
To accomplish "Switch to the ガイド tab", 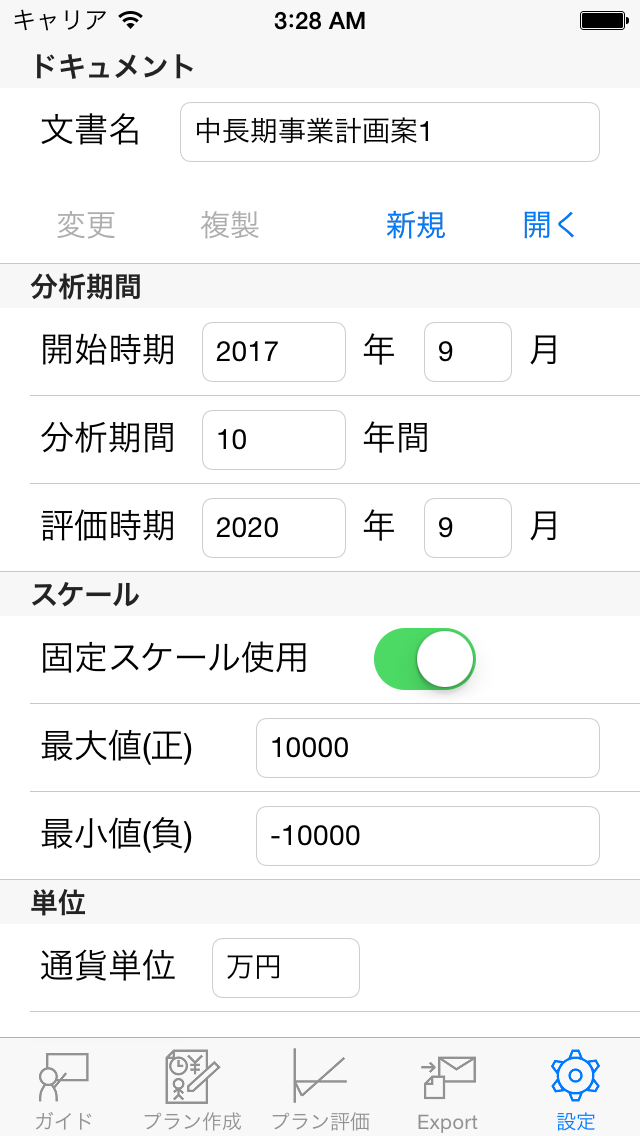I will click(64, 1089).
